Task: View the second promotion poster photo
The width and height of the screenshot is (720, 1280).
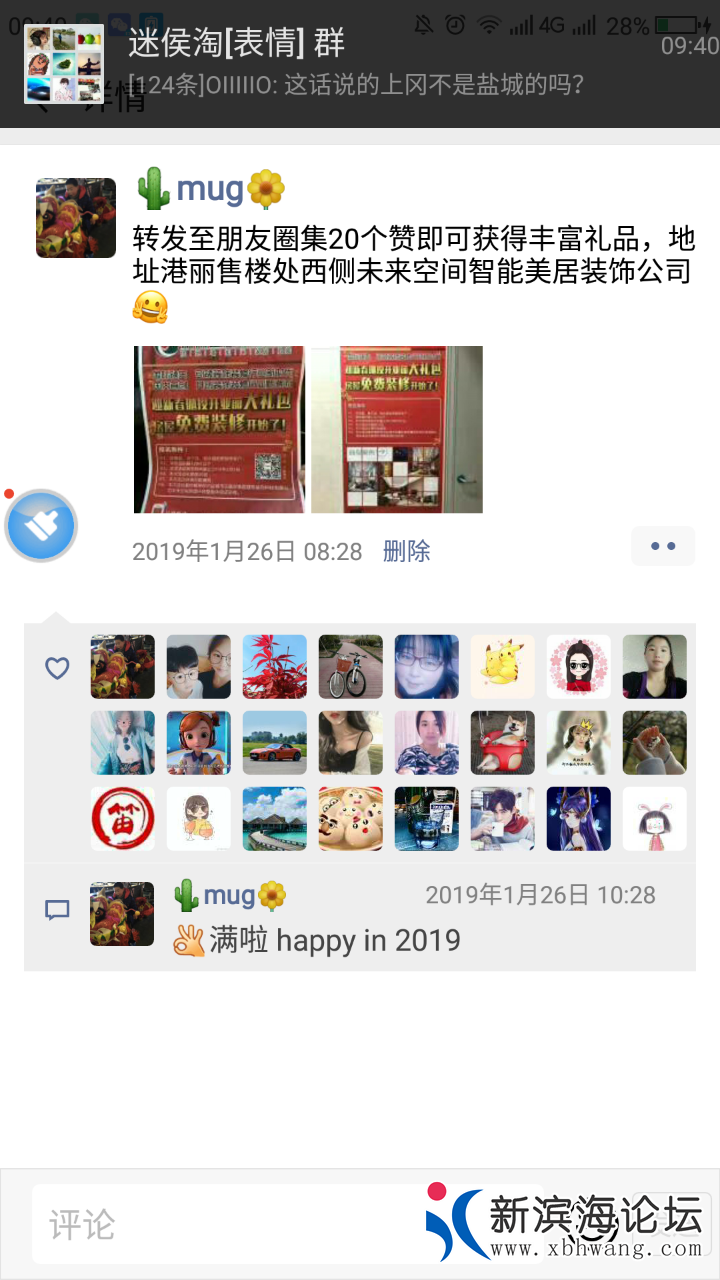Action: (397, 429)
